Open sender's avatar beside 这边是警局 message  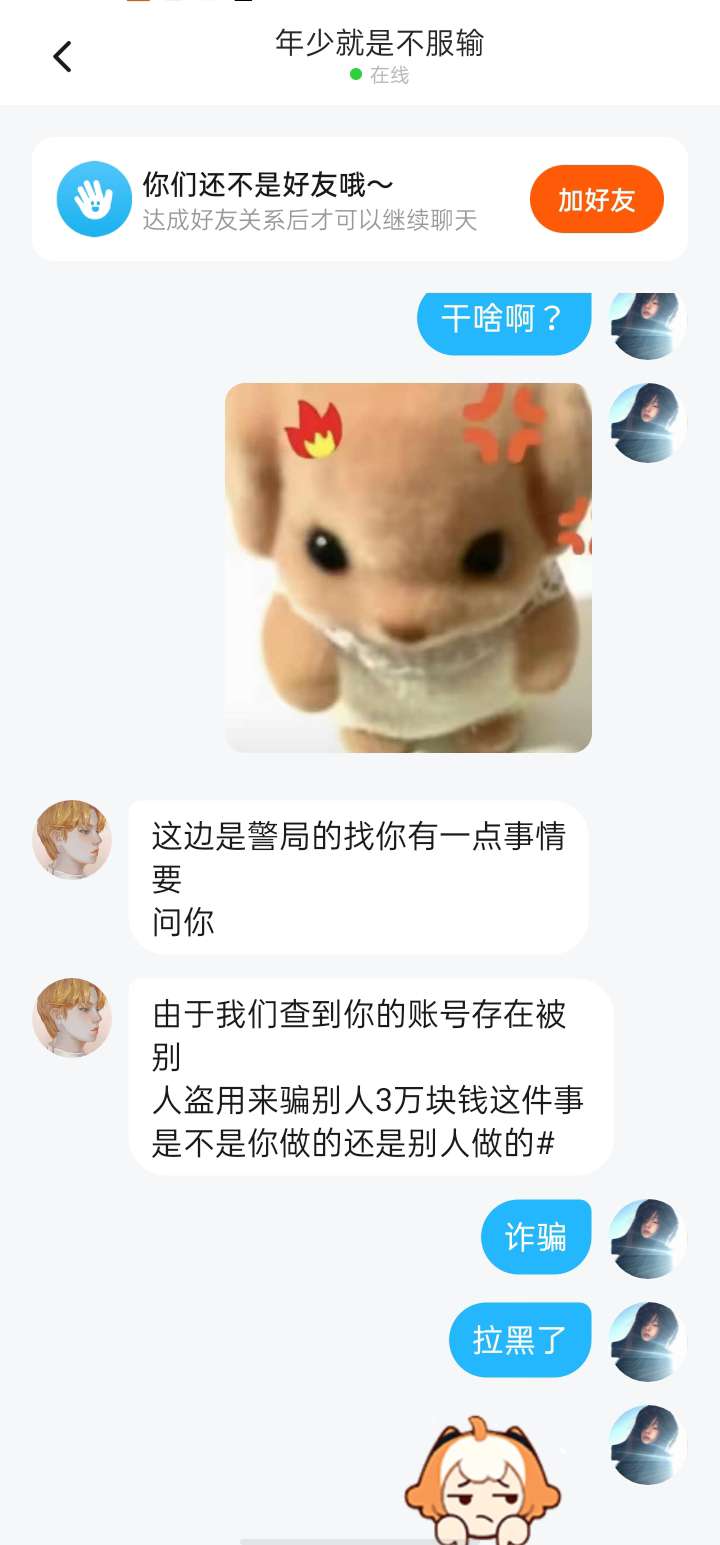point(72,839)
